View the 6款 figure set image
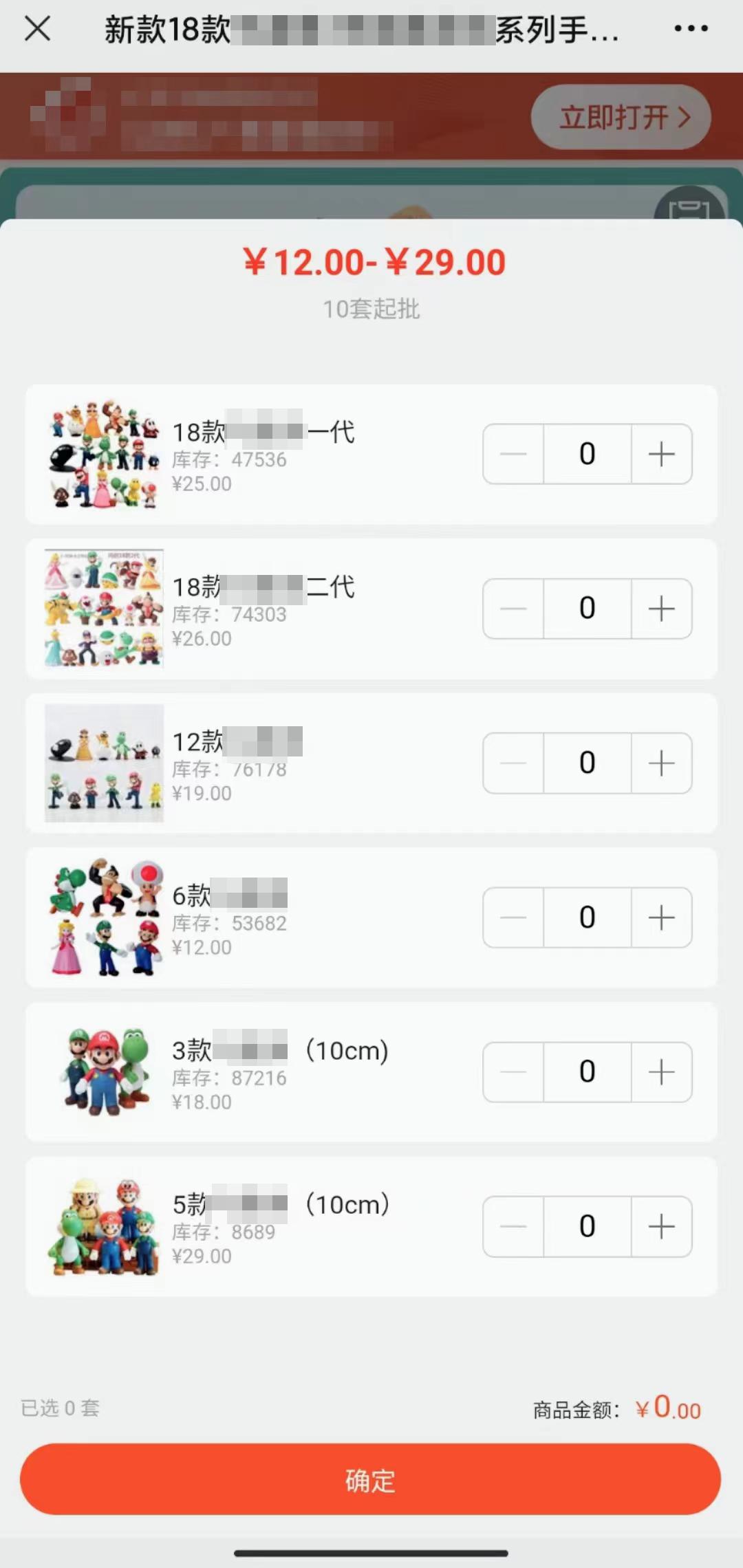This screenshot has height=1568, width=743. pyautogui.click(x=103, y=917)
